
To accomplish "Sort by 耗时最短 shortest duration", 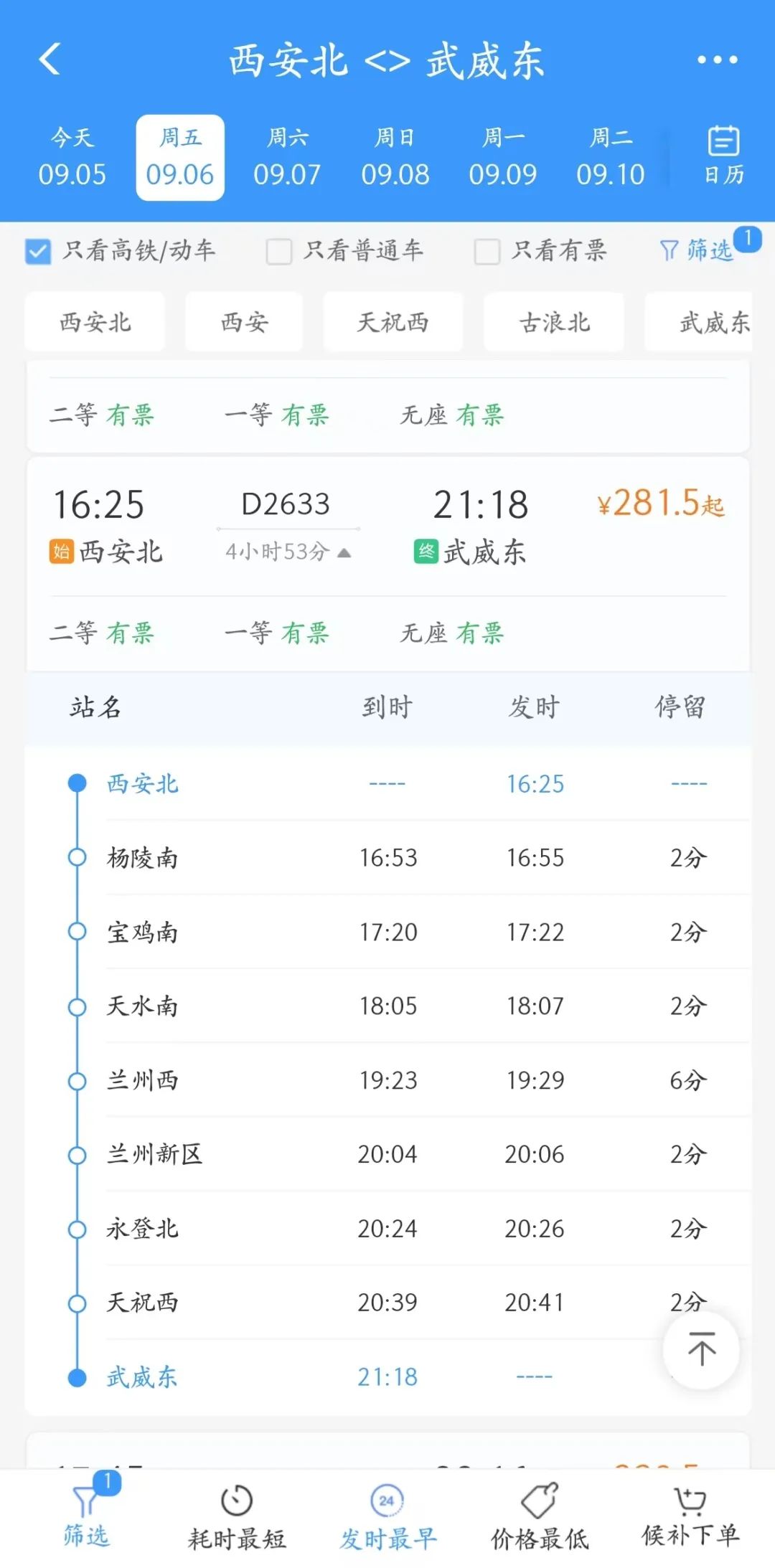I will pyautogui.click(x=237, y=1516).
